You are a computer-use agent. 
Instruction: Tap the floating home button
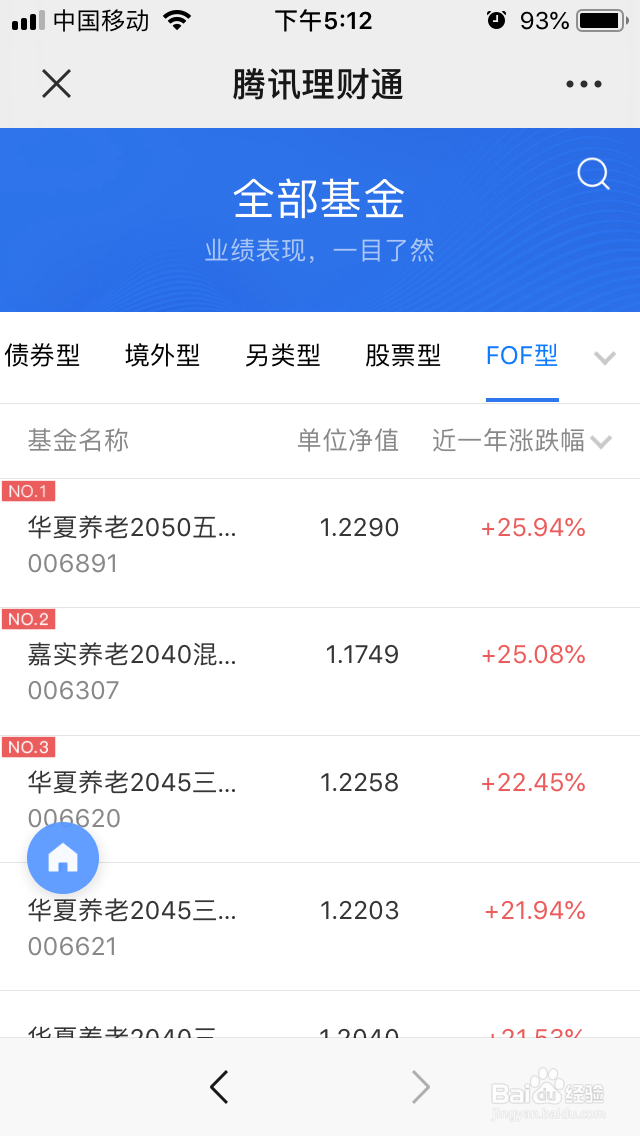(x=63, y=859)
